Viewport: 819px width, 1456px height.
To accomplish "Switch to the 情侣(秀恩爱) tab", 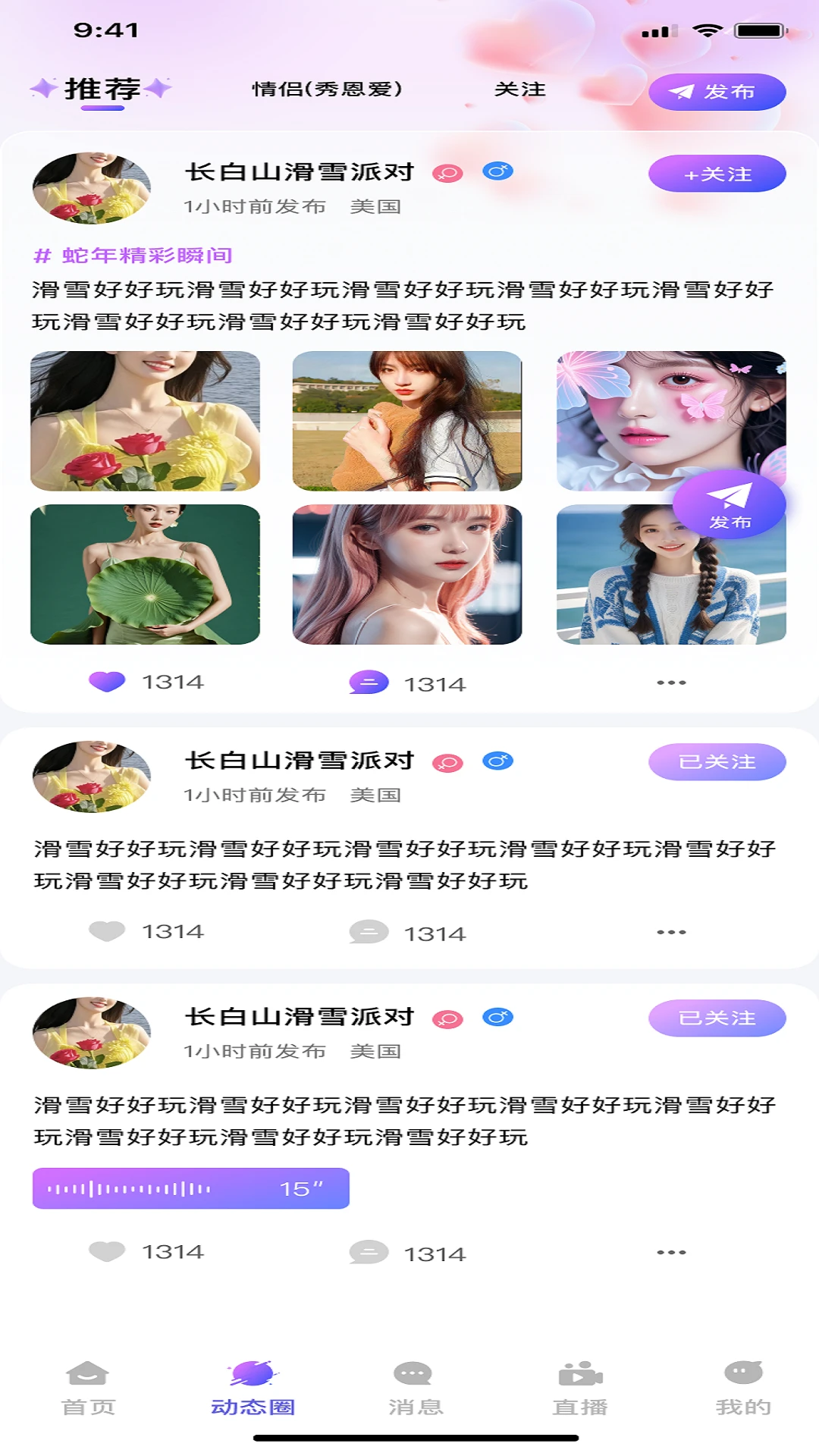I will (x=327, y=89).
